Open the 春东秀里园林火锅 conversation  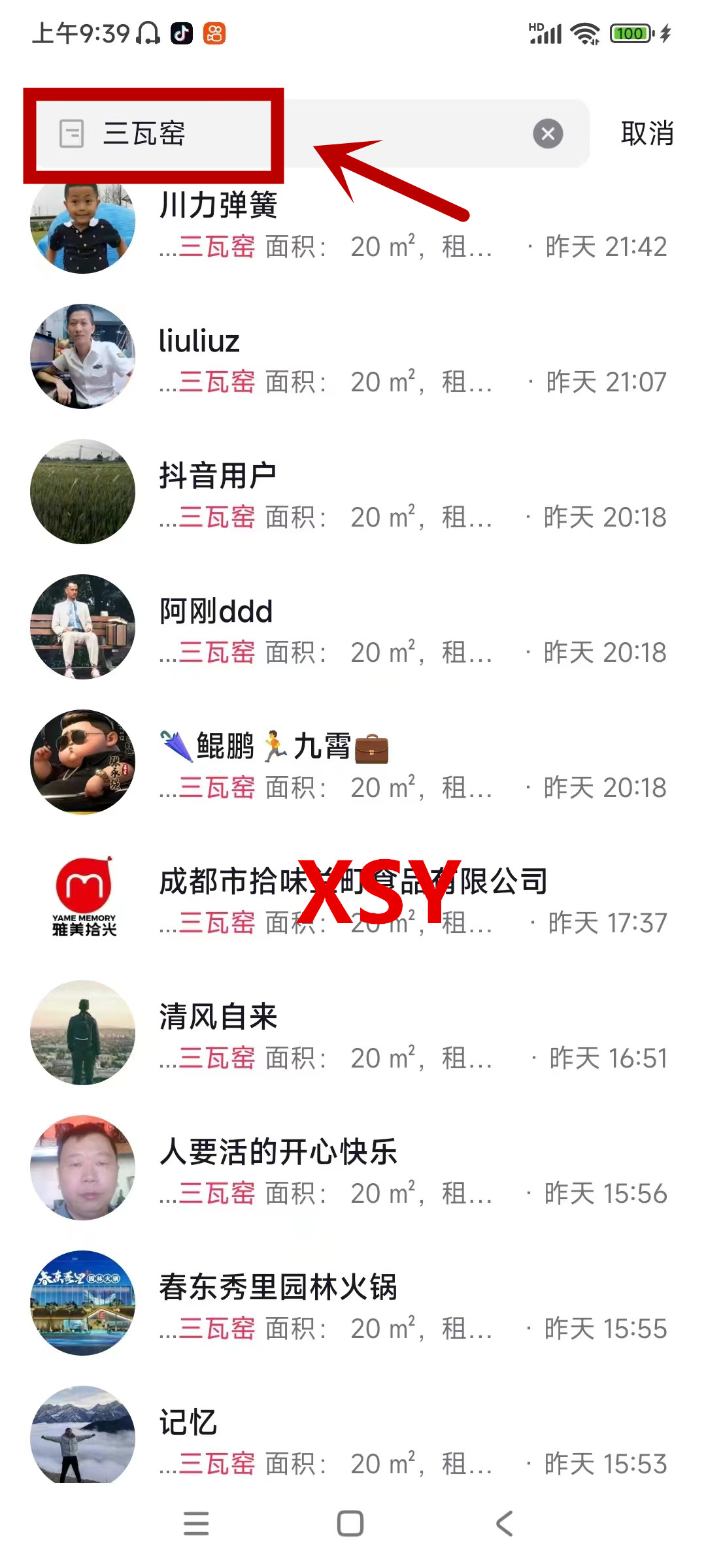[353, 1306]
